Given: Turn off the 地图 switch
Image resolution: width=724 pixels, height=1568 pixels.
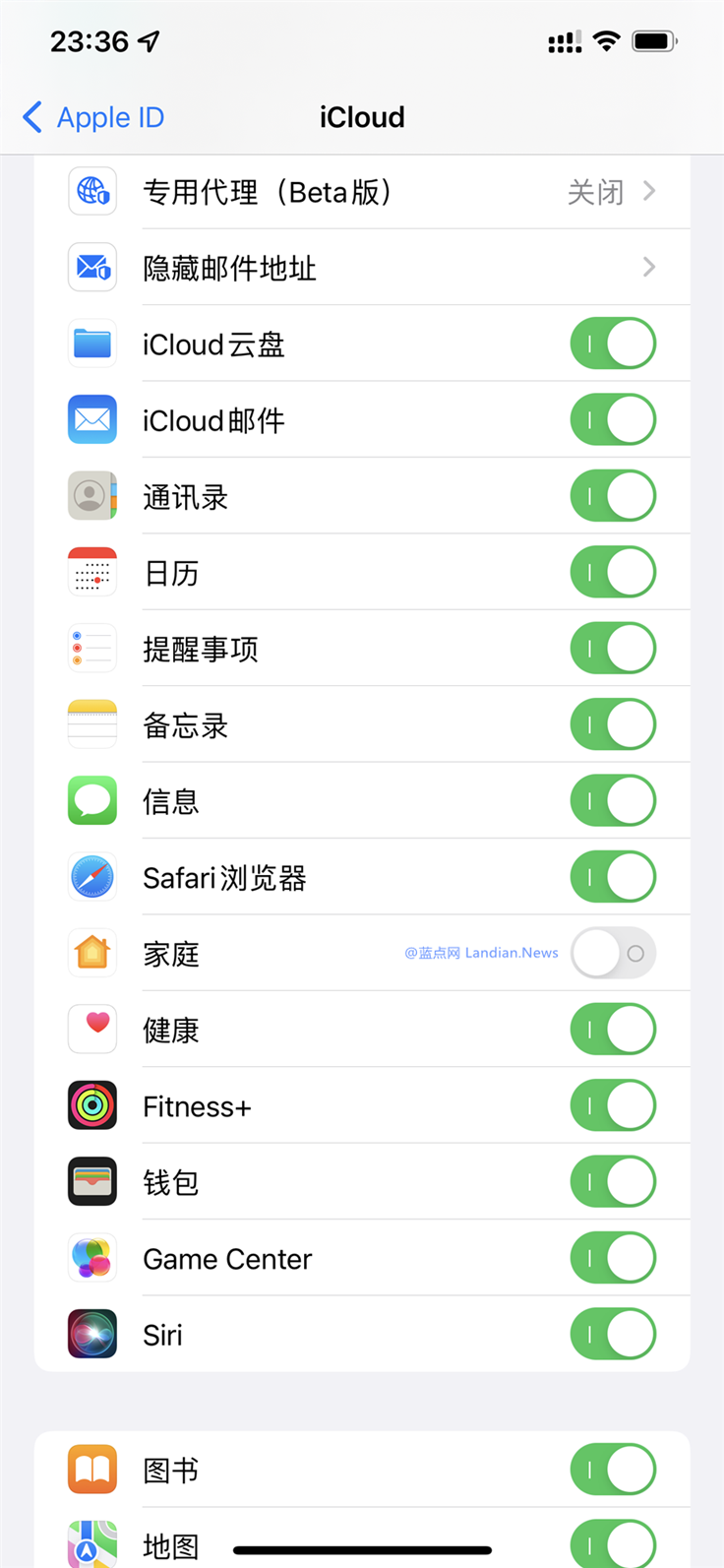Looking at the screenshot, I should [x=612, y=1543].
